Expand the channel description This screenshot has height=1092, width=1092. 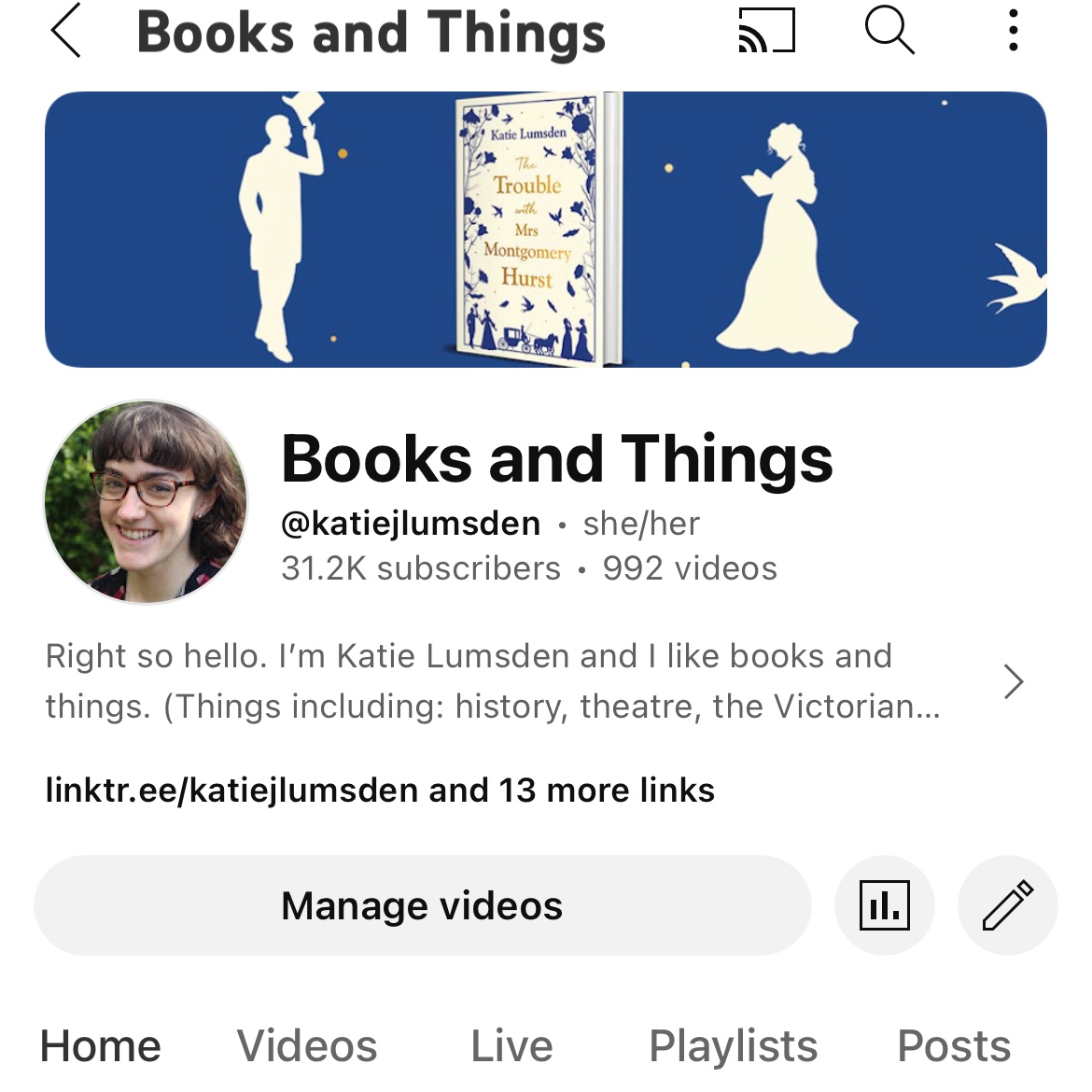[1013, 681]
